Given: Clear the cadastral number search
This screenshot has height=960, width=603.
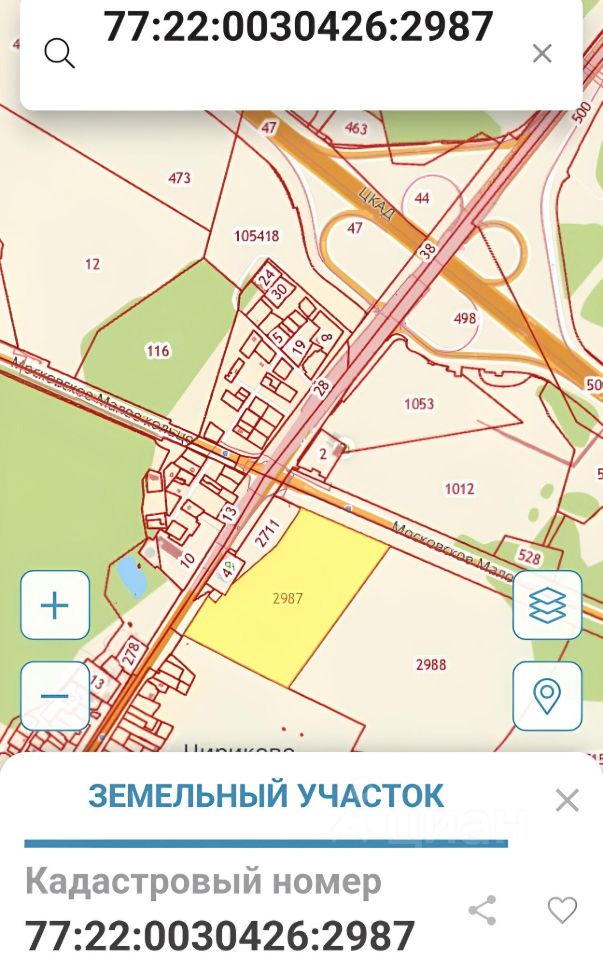Looking at the screenshot, I should (x=542, y=54).
